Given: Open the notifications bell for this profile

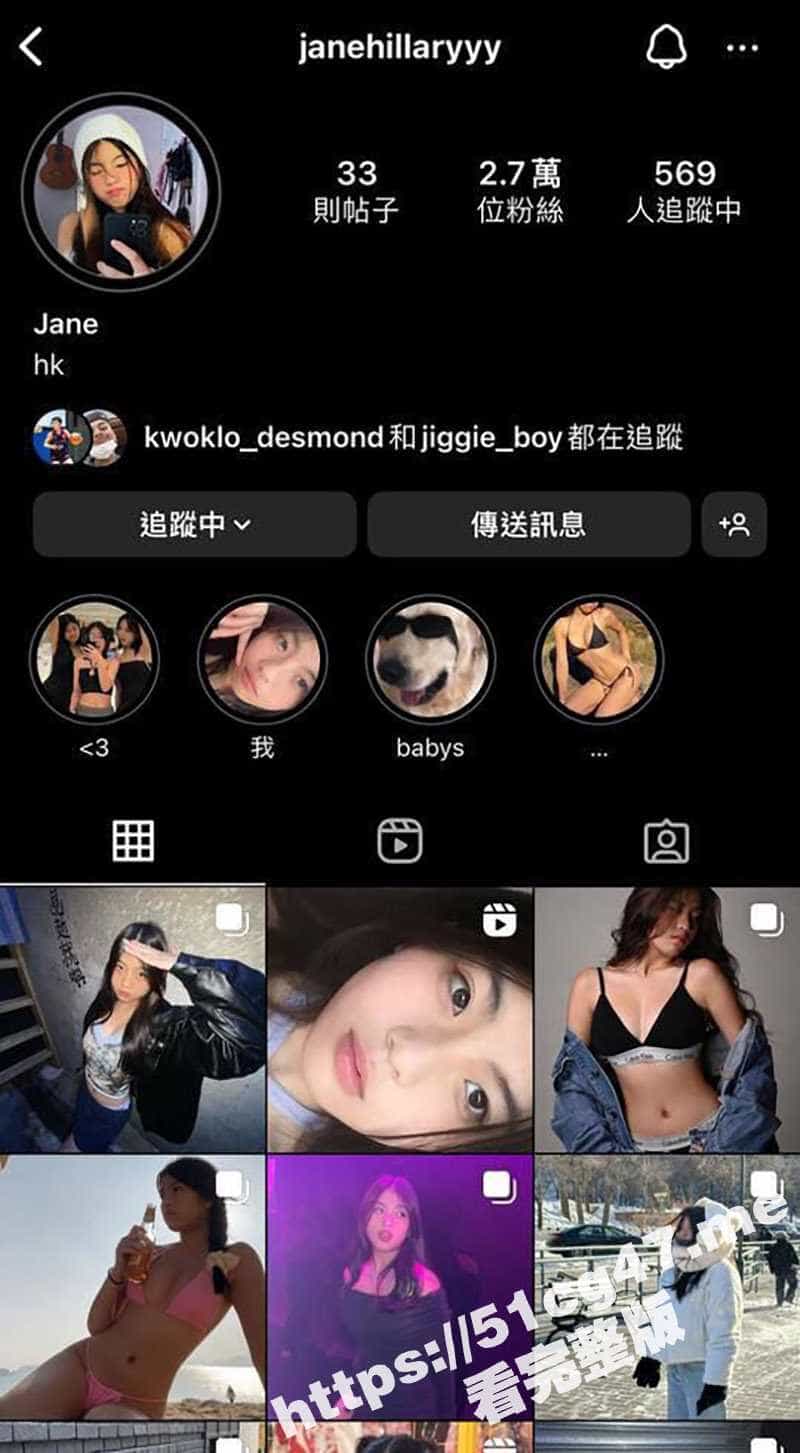Looking at the screenshot, I should point(666,47).
